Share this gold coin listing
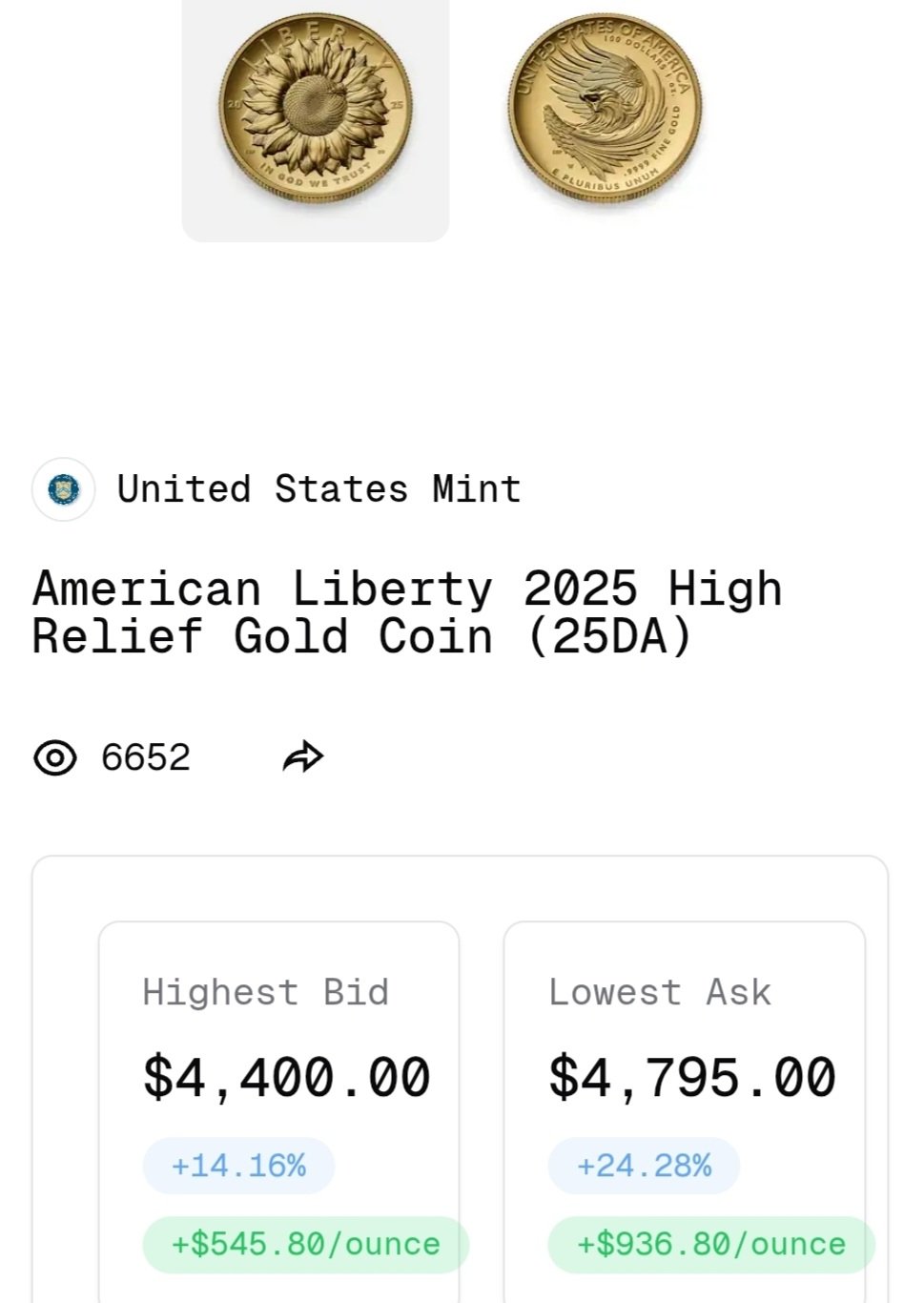This screenshot has height=1303, width=924. [x=303, y=757]
